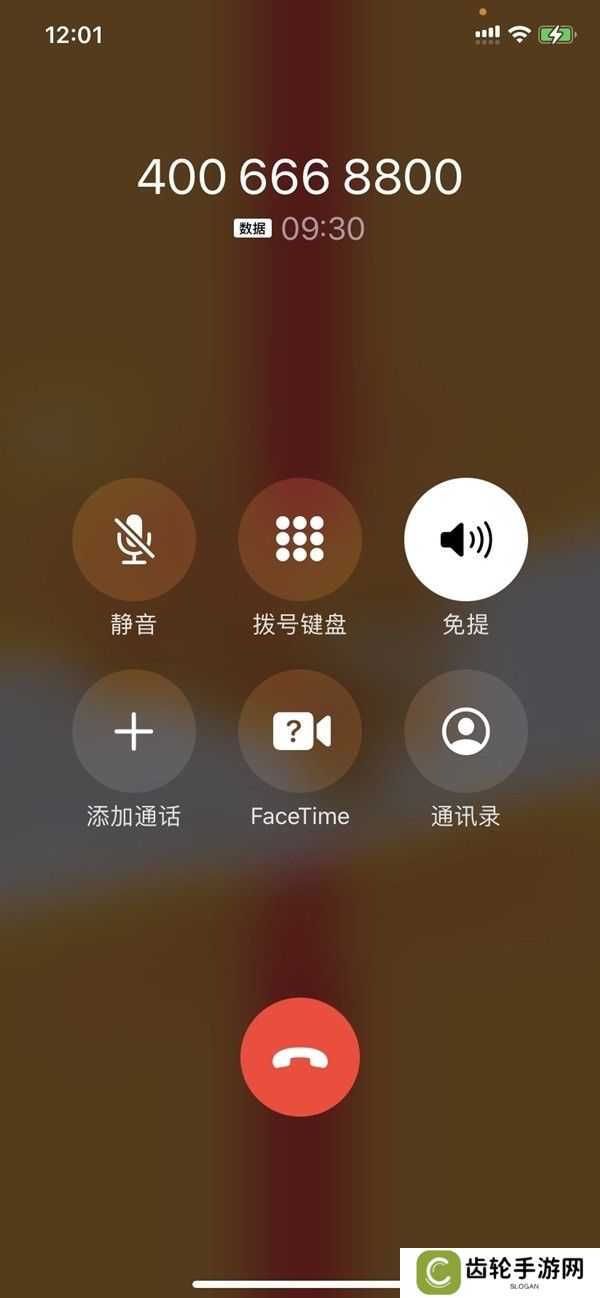The image size is (600, 1298).
Task: Add another call via 添加通话
Action: tap(134, 732)
